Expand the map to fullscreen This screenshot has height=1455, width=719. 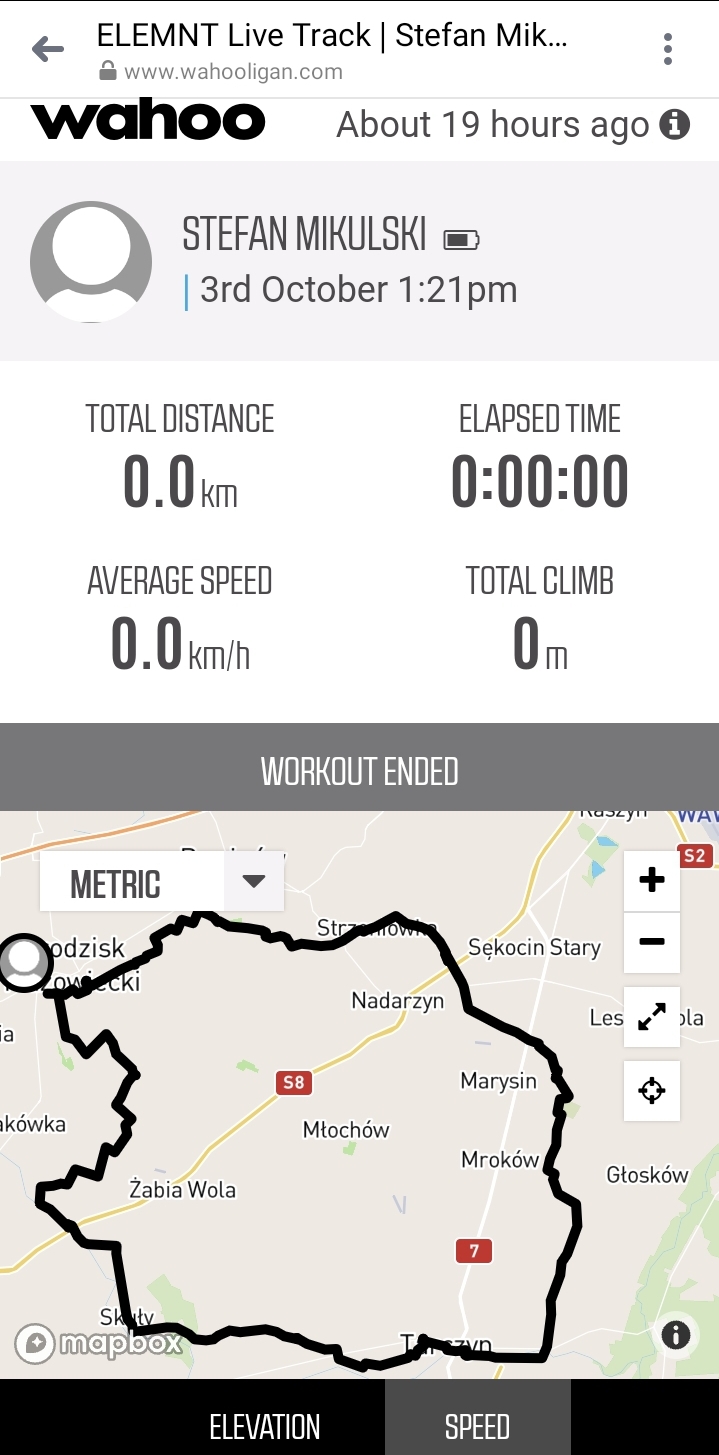(652, 1017)
